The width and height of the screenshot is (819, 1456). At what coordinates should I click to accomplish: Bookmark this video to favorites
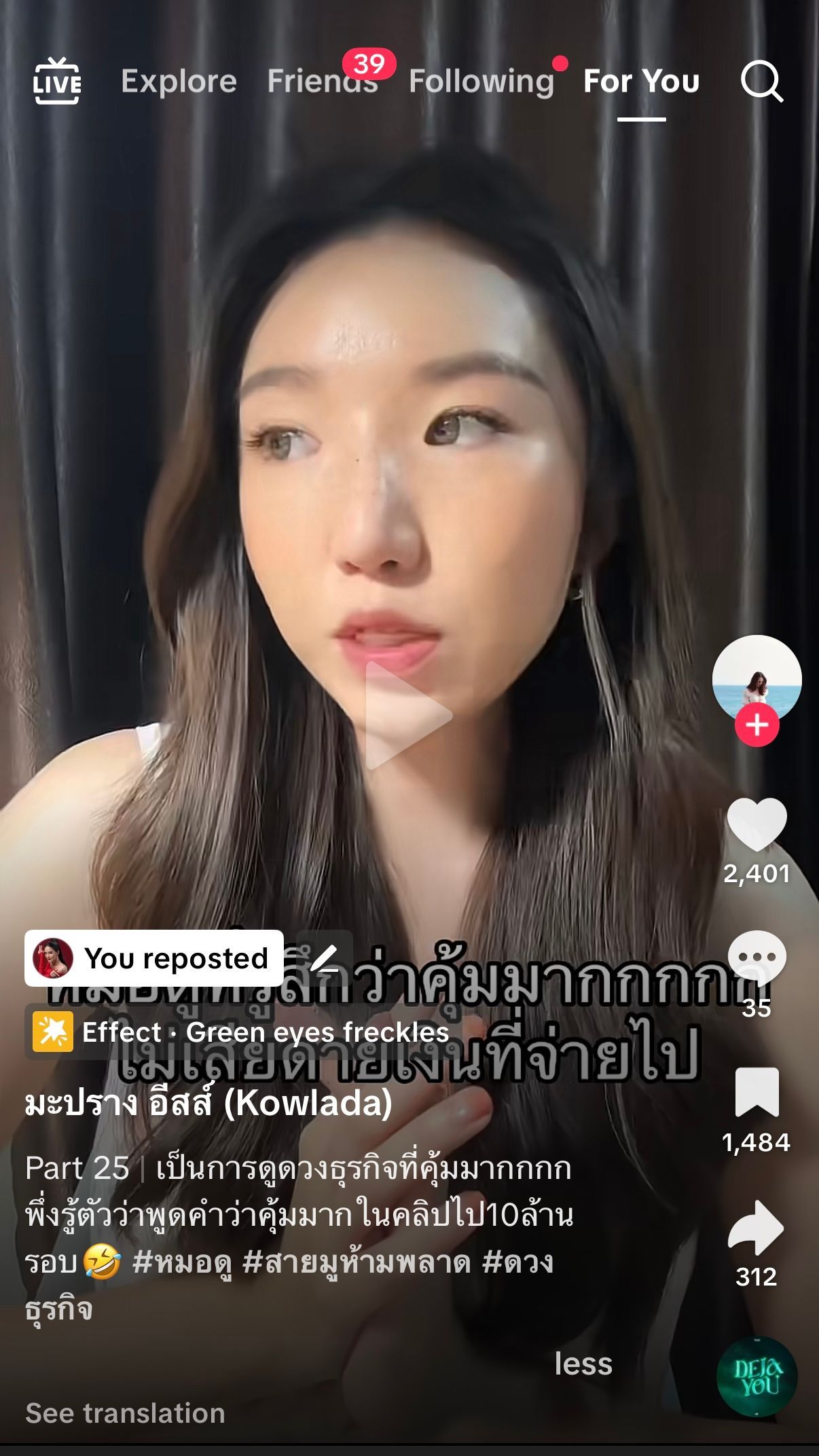(x=757, y=1092)
